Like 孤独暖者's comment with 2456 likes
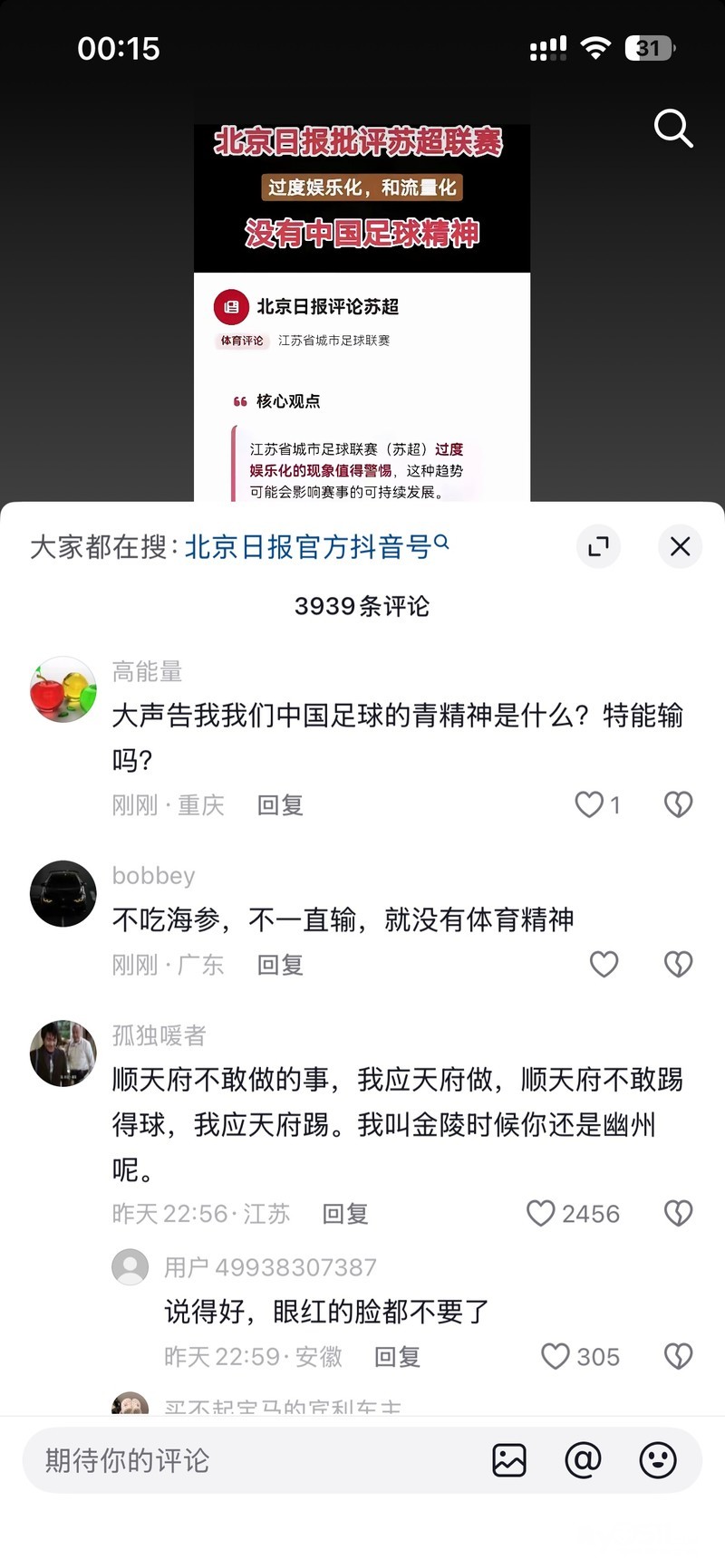This screenshot has height=1568, width=725. 541,1213
